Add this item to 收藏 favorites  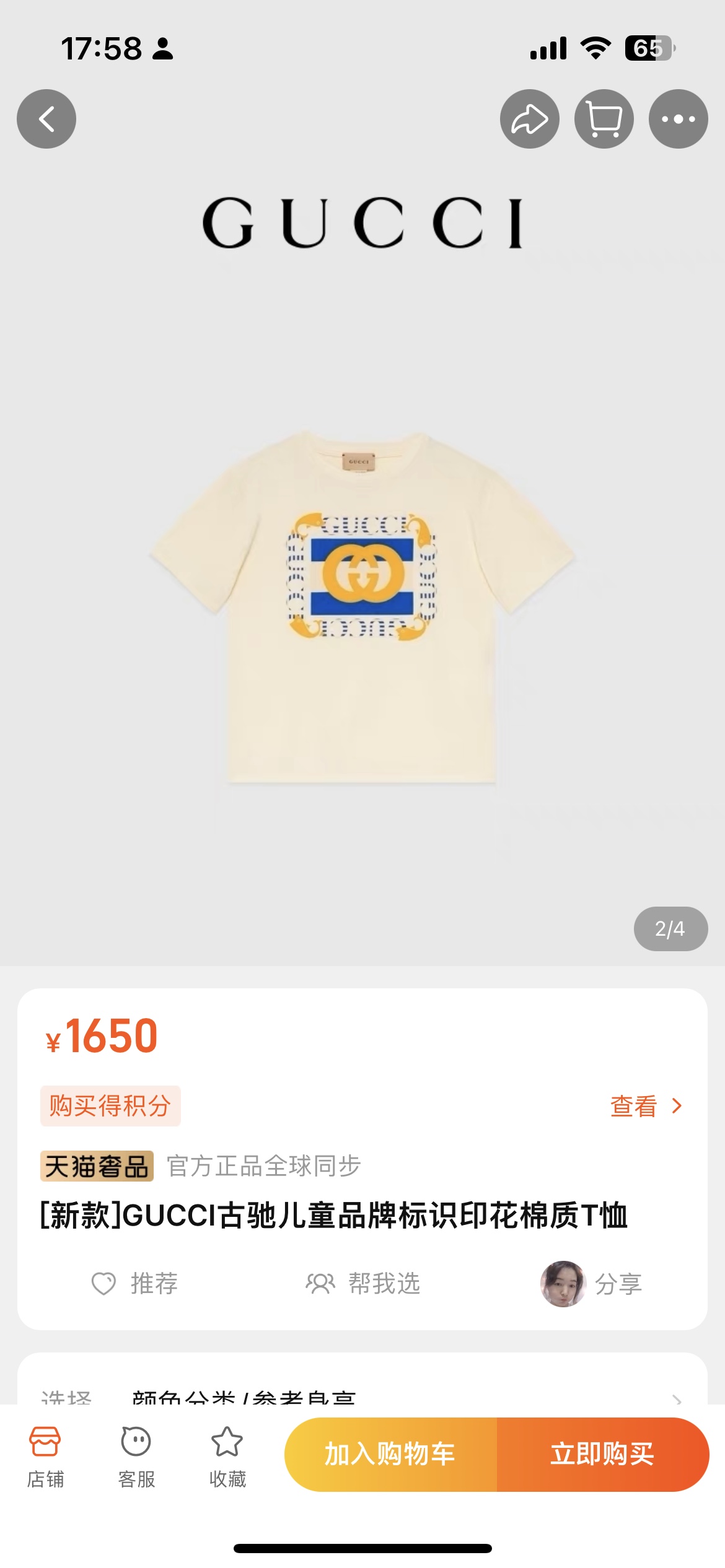pos(227,1457)
